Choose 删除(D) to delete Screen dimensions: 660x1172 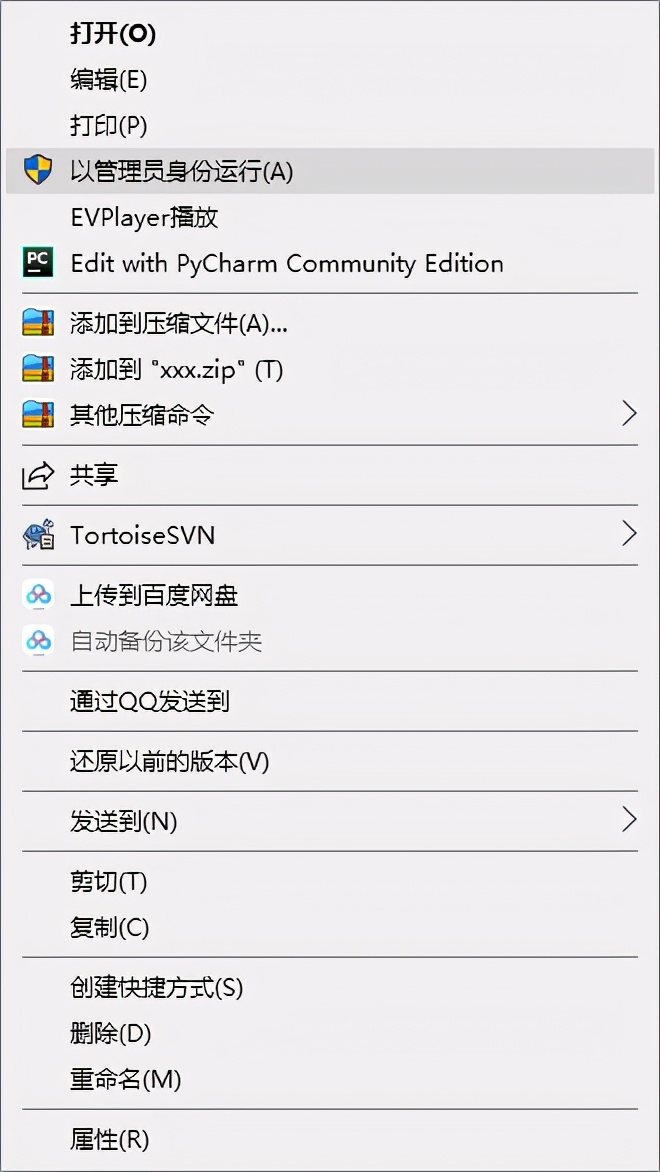[x=110, y=1034]
